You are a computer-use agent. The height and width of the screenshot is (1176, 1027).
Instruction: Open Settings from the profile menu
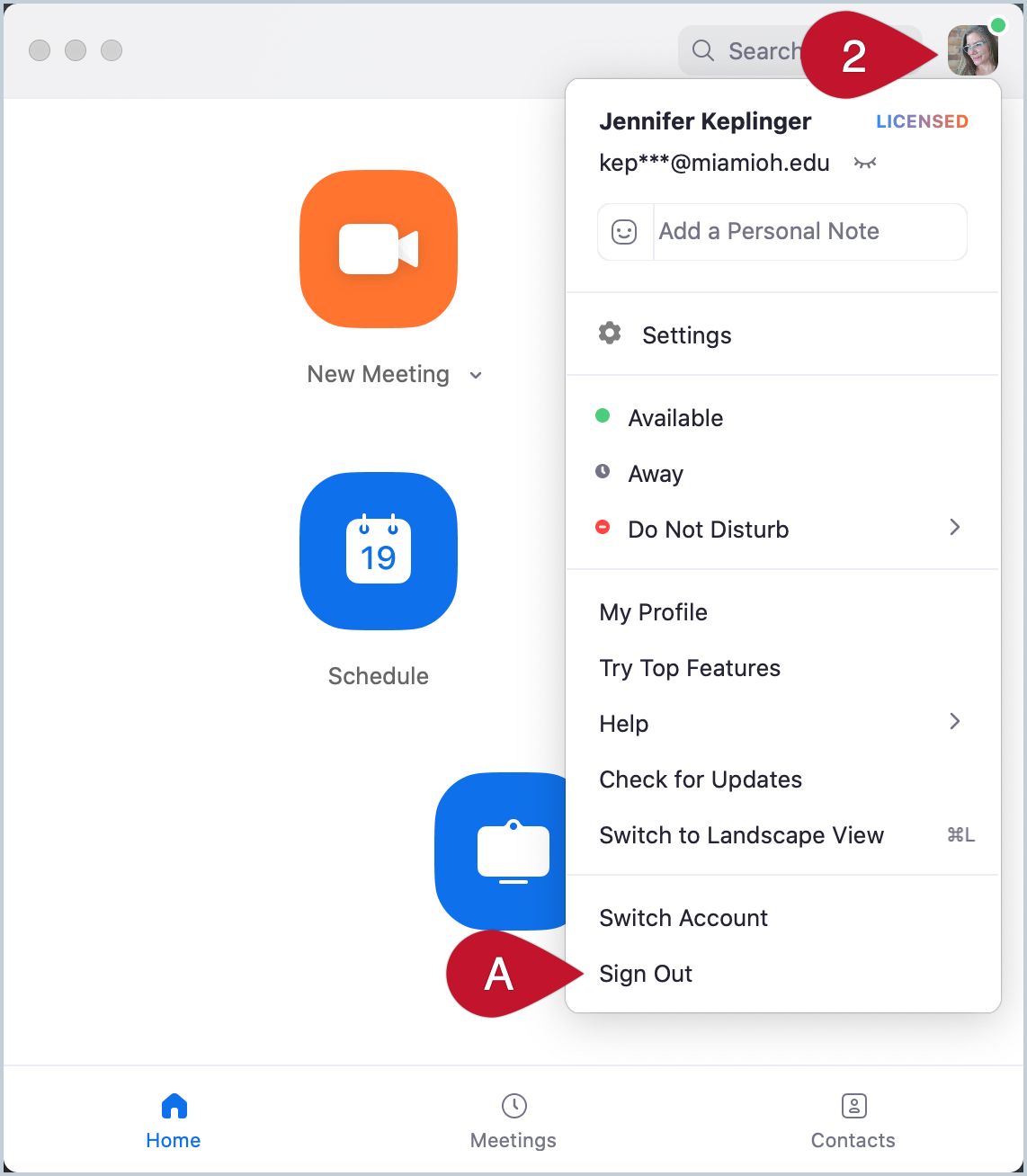[686, 335]
